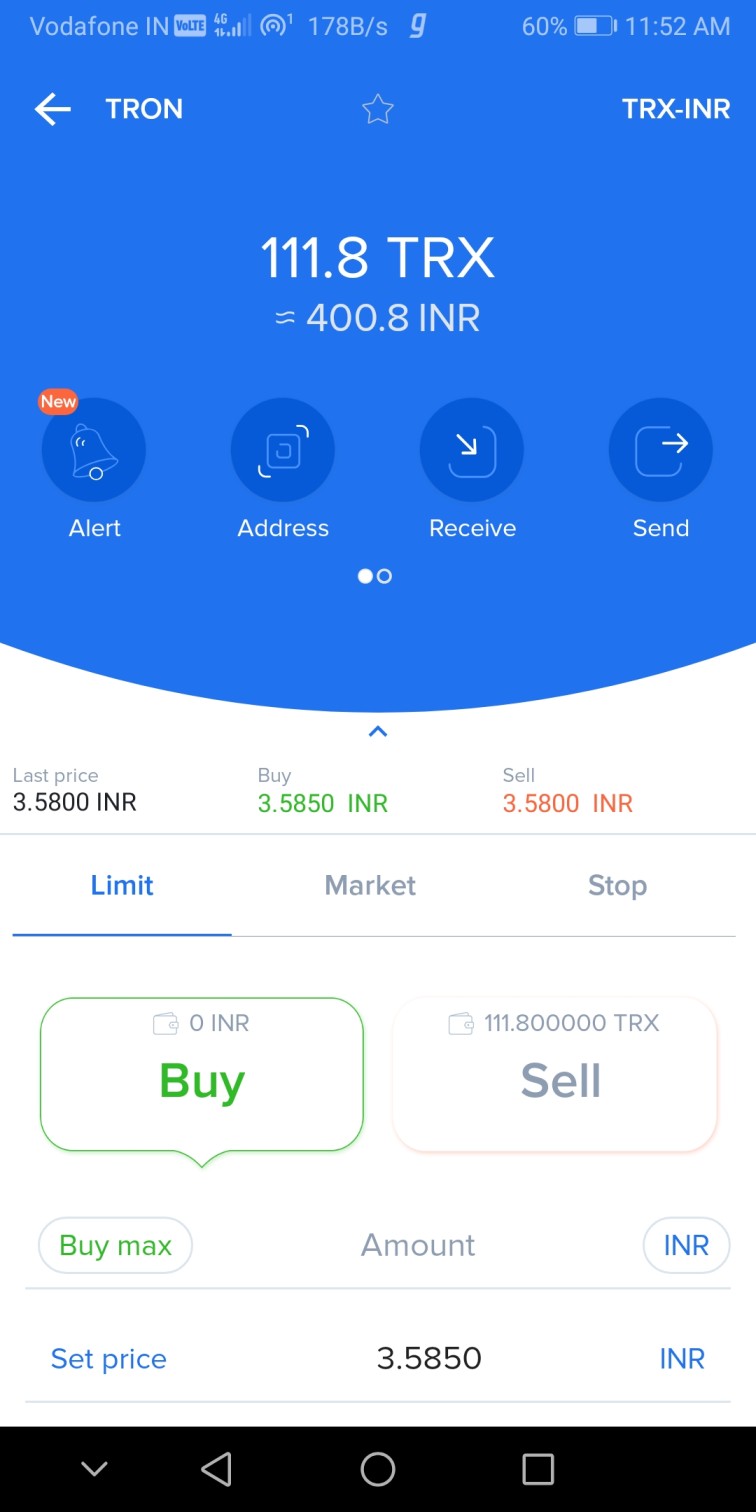Change the amount currency from INR

[686, 1245]
